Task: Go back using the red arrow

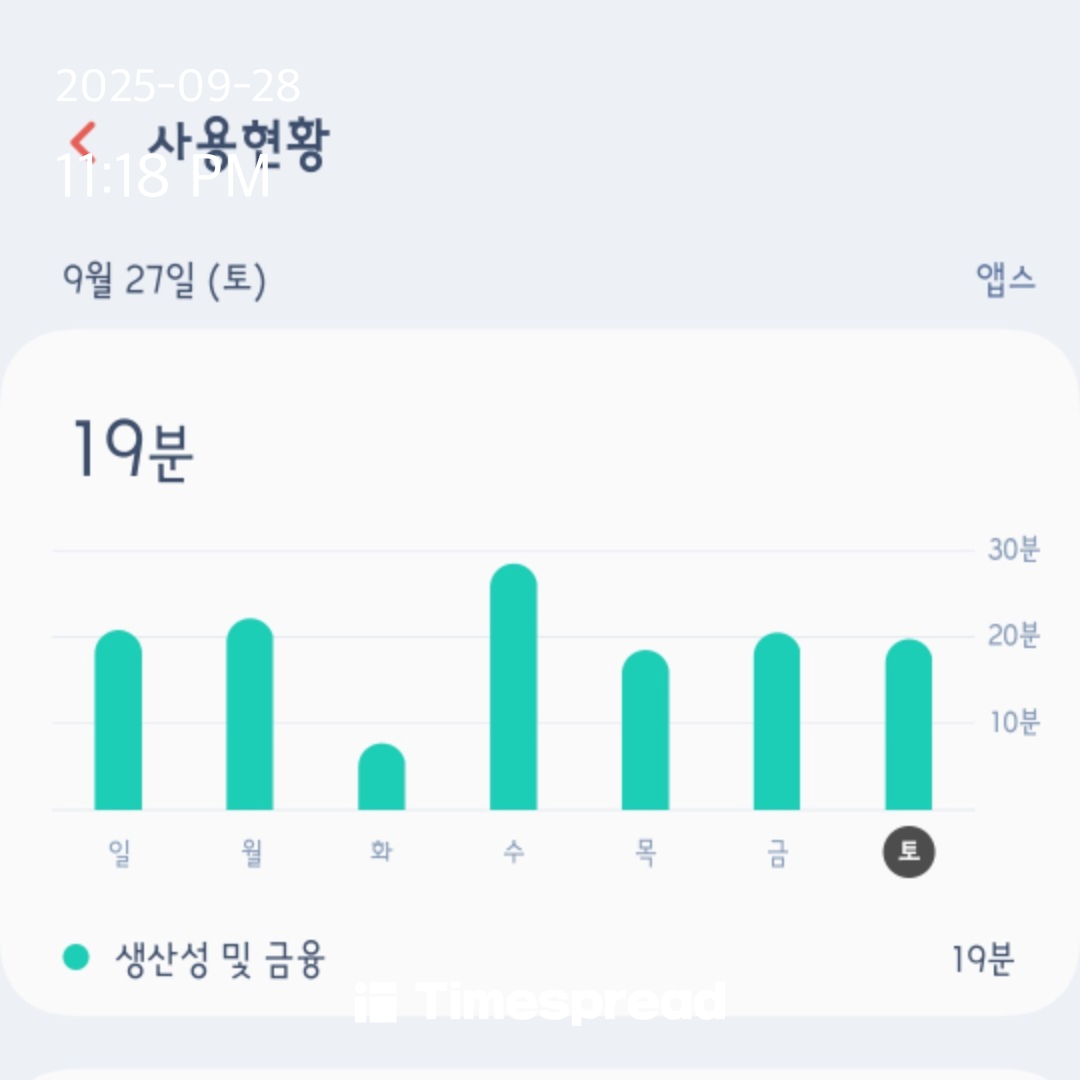Action: click(x=83, y=141)
